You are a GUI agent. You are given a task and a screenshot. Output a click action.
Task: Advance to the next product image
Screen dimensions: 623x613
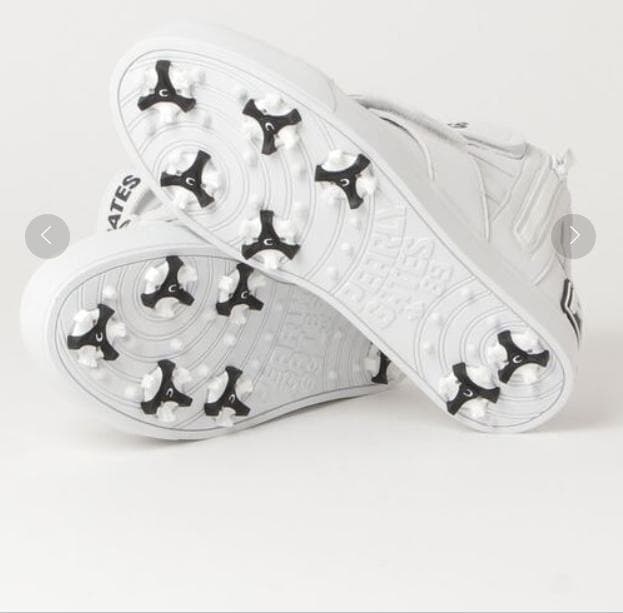pyautogui.click(x=573, y=237)
